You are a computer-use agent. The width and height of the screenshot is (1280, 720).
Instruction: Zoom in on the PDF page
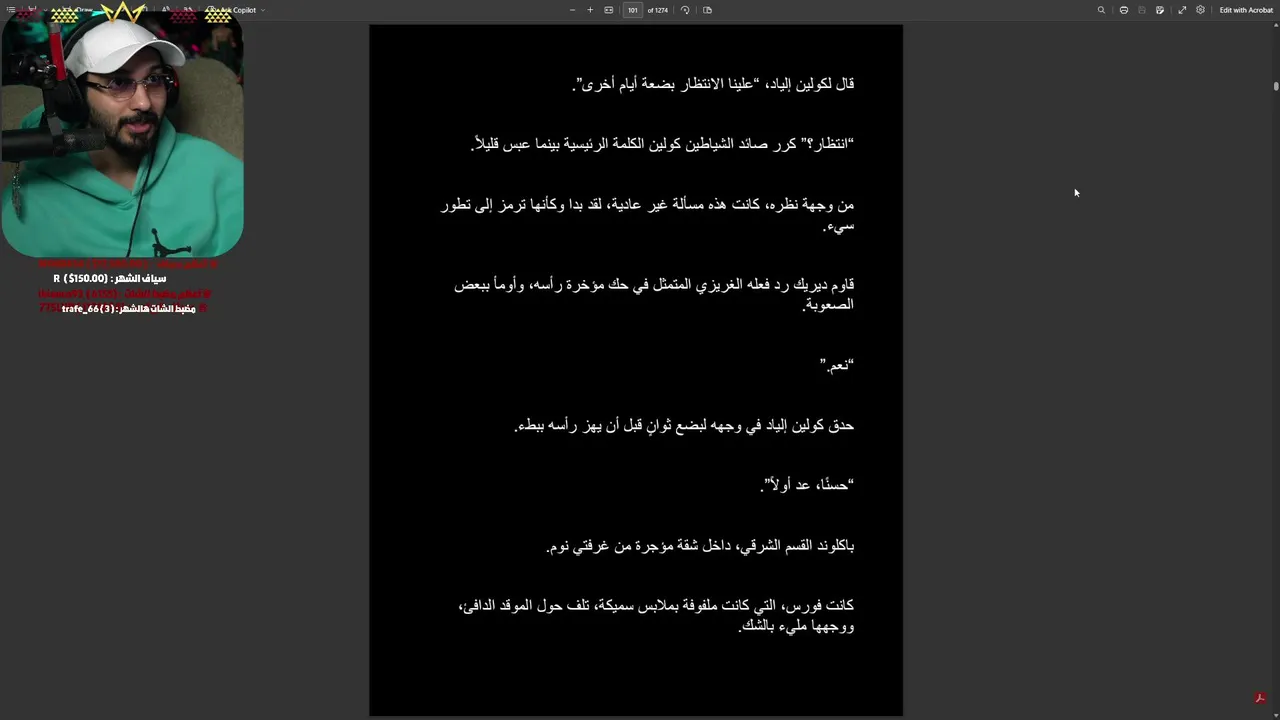click(x=590, y=10)
